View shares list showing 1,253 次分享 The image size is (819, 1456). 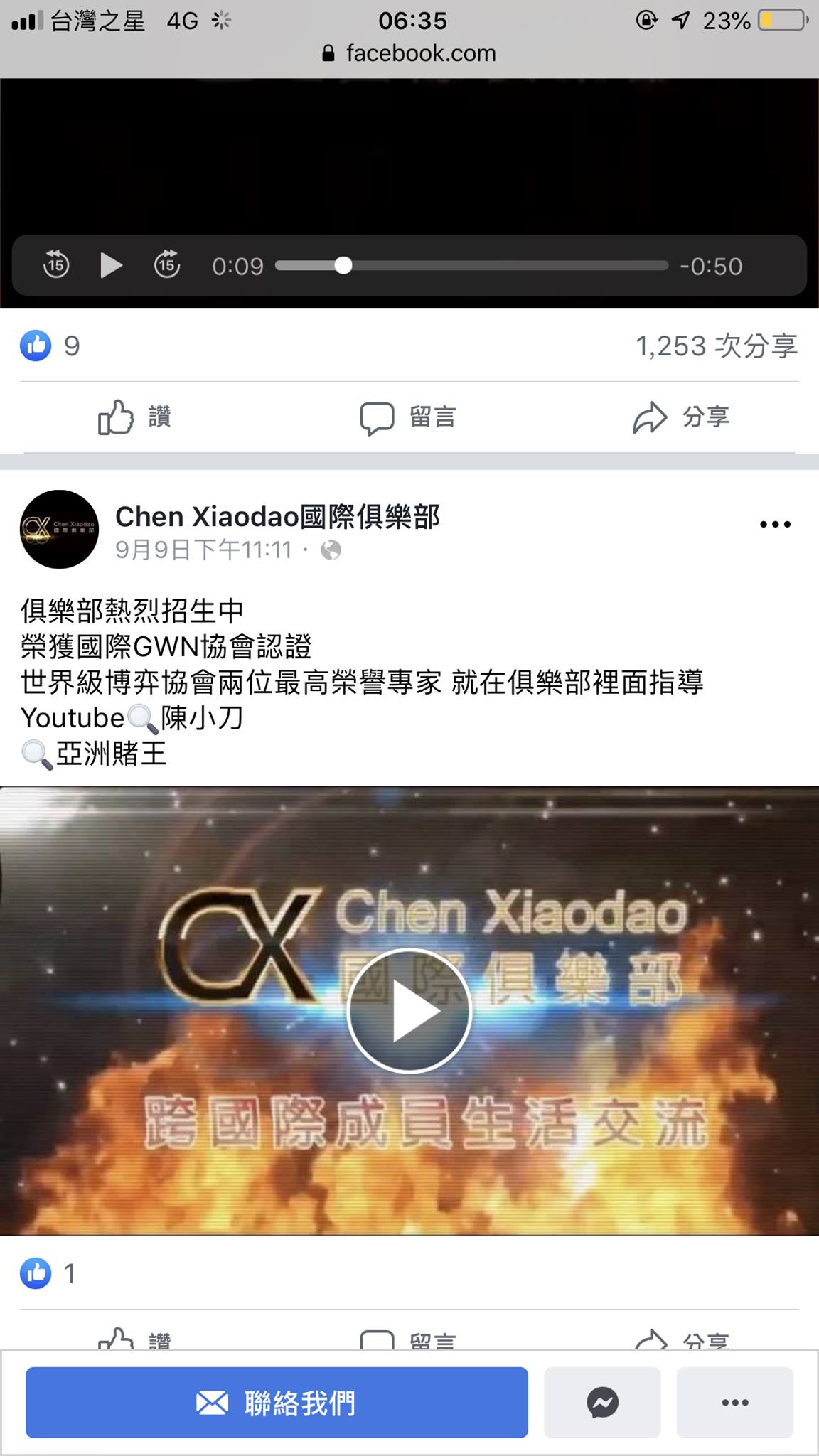(716, 346)
